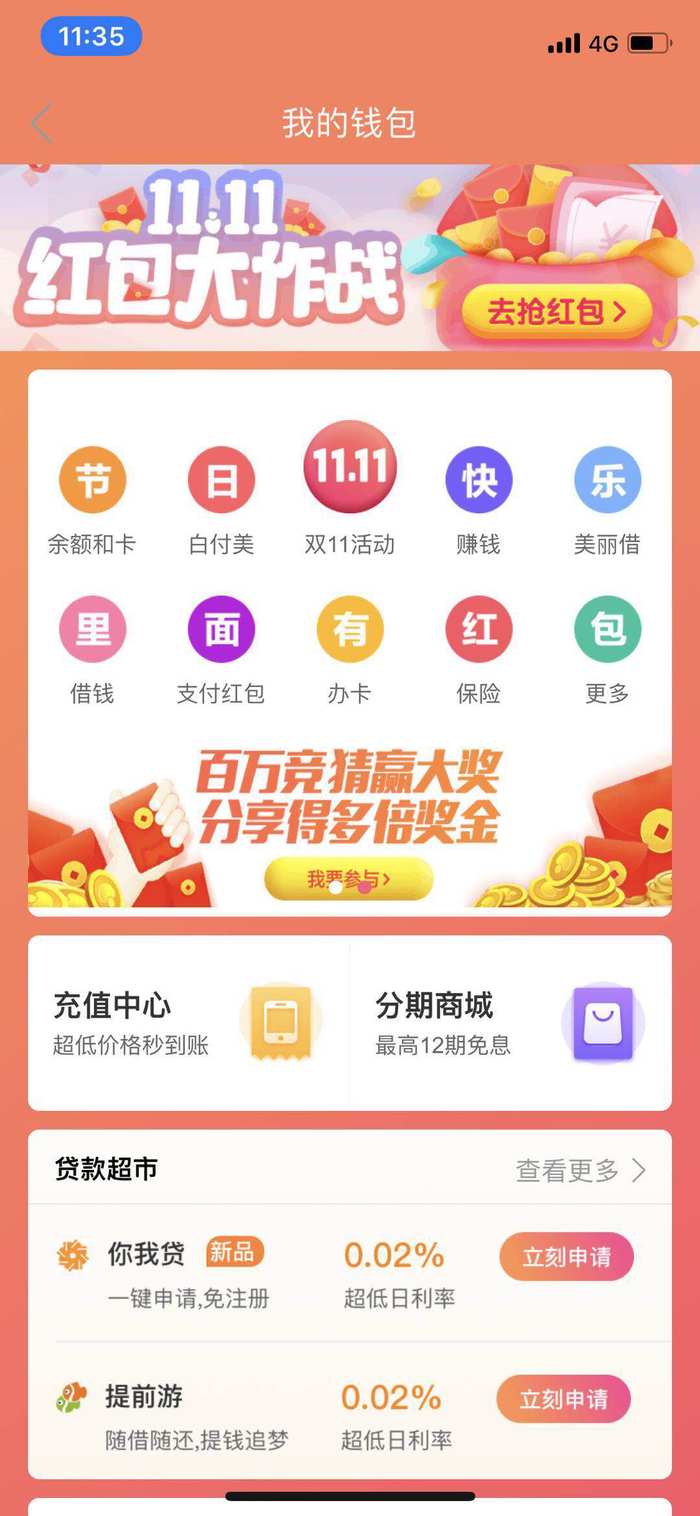The width and height of the screenshot is (700, 1516).
Task: Tap the 去抢红包 banner button
Action: [x=556, y=312]
